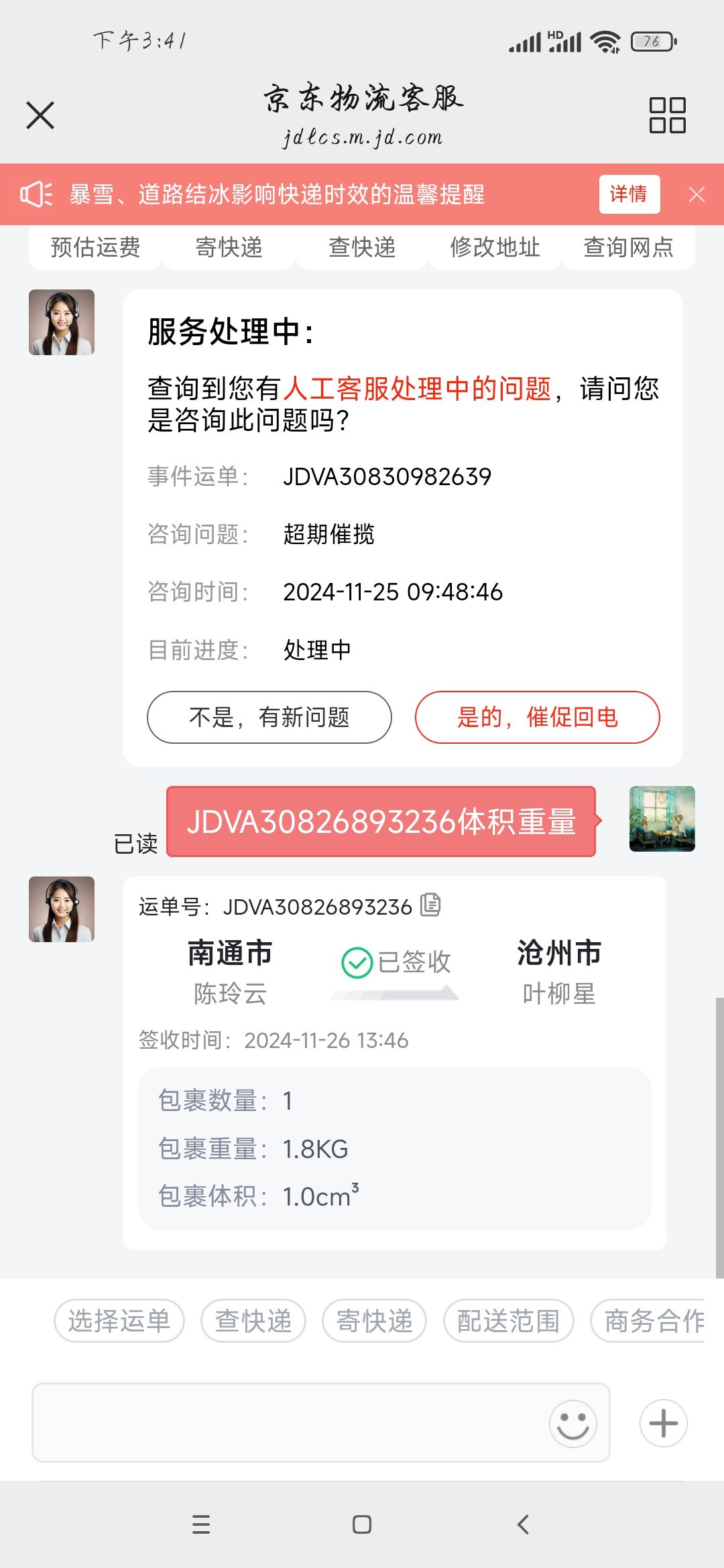Open 查询网点
Image resolution: width=724 pixels, height=1568 pixels.
tap(628, 247)
